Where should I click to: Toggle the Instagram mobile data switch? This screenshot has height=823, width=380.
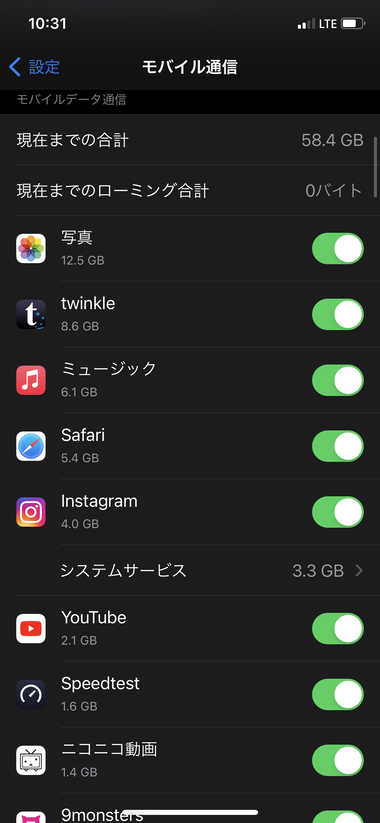pyautogui.click(x=337, y=512)
